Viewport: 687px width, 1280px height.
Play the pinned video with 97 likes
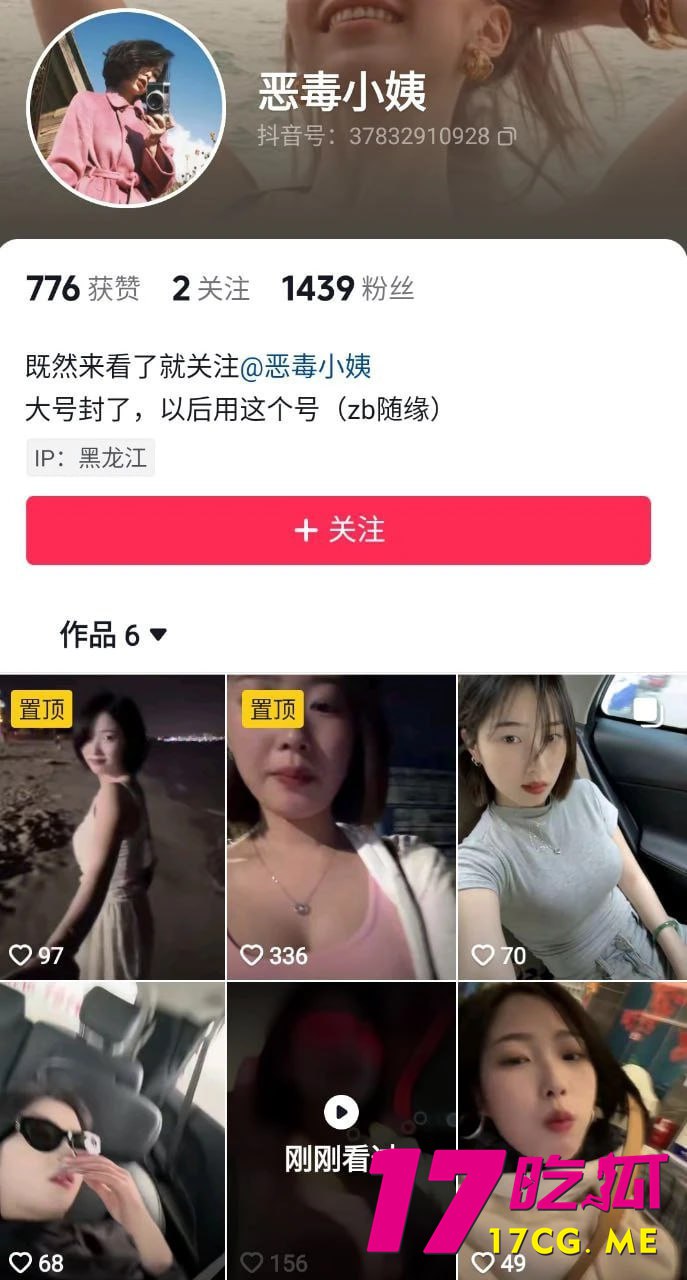pyautogui.click(x=112, y=826)
